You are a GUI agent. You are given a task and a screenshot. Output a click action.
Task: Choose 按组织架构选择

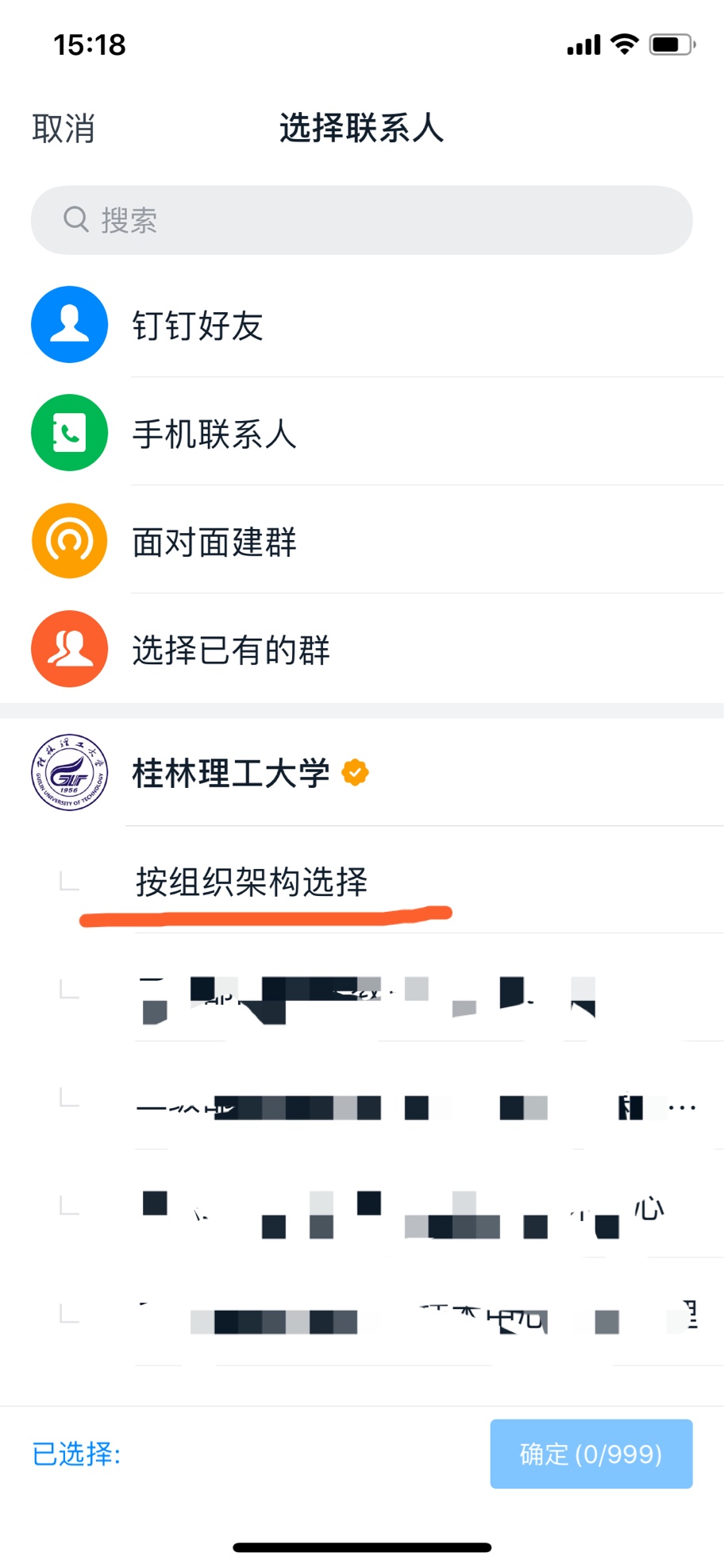coord(251,882)
